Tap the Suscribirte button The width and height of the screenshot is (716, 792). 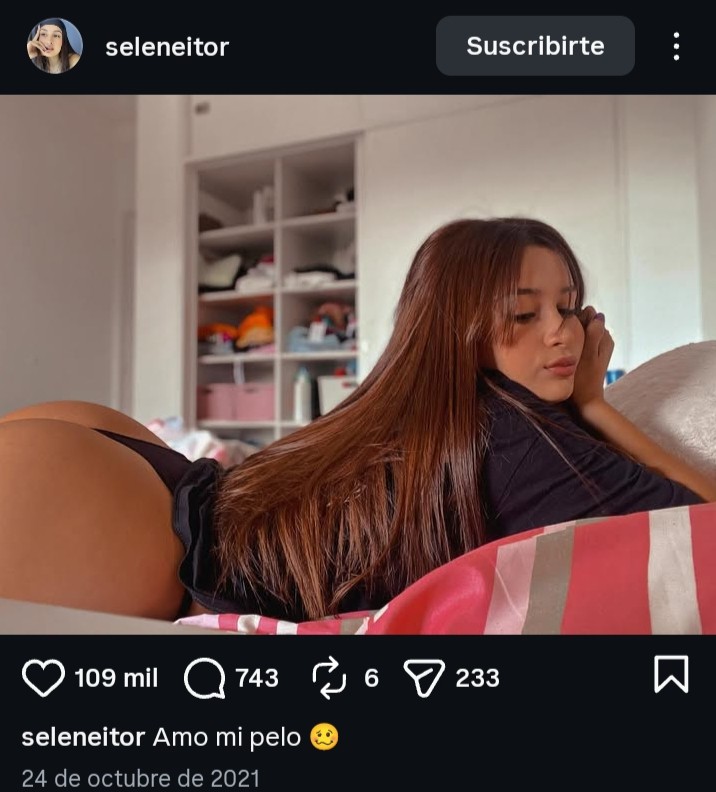[535, 46]
